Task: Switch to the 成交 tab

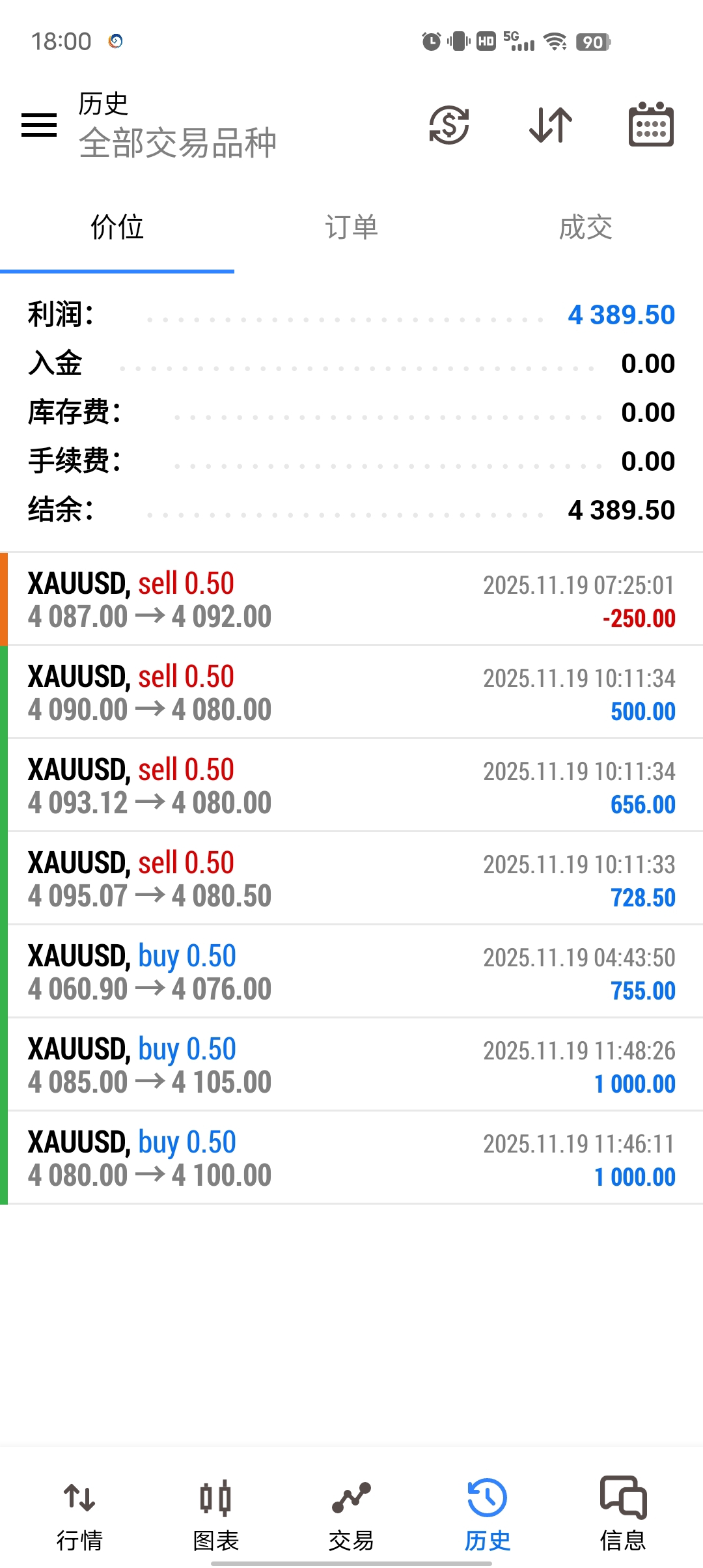Action: pyautogui.click(x=586, y=228)
